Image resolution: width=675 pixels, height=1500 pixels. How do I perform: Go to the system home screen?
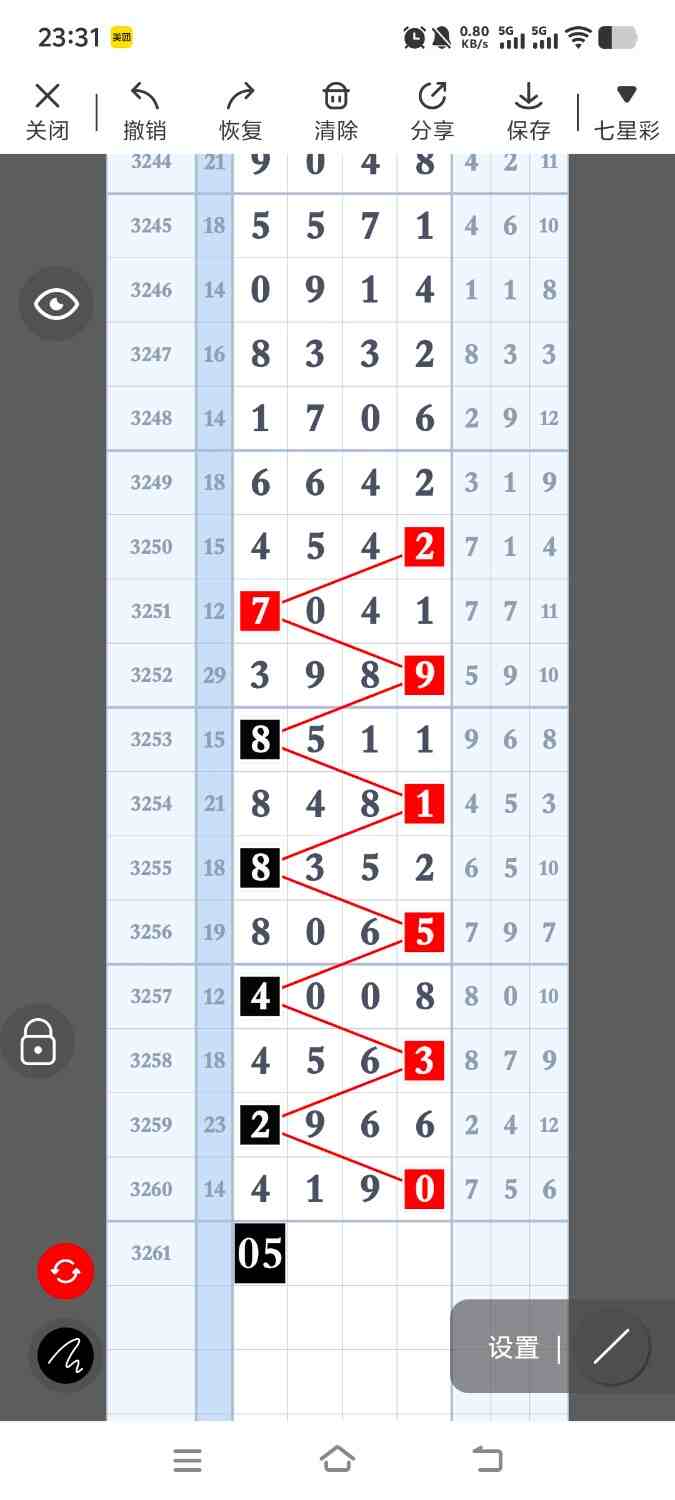click(337, 1460)
